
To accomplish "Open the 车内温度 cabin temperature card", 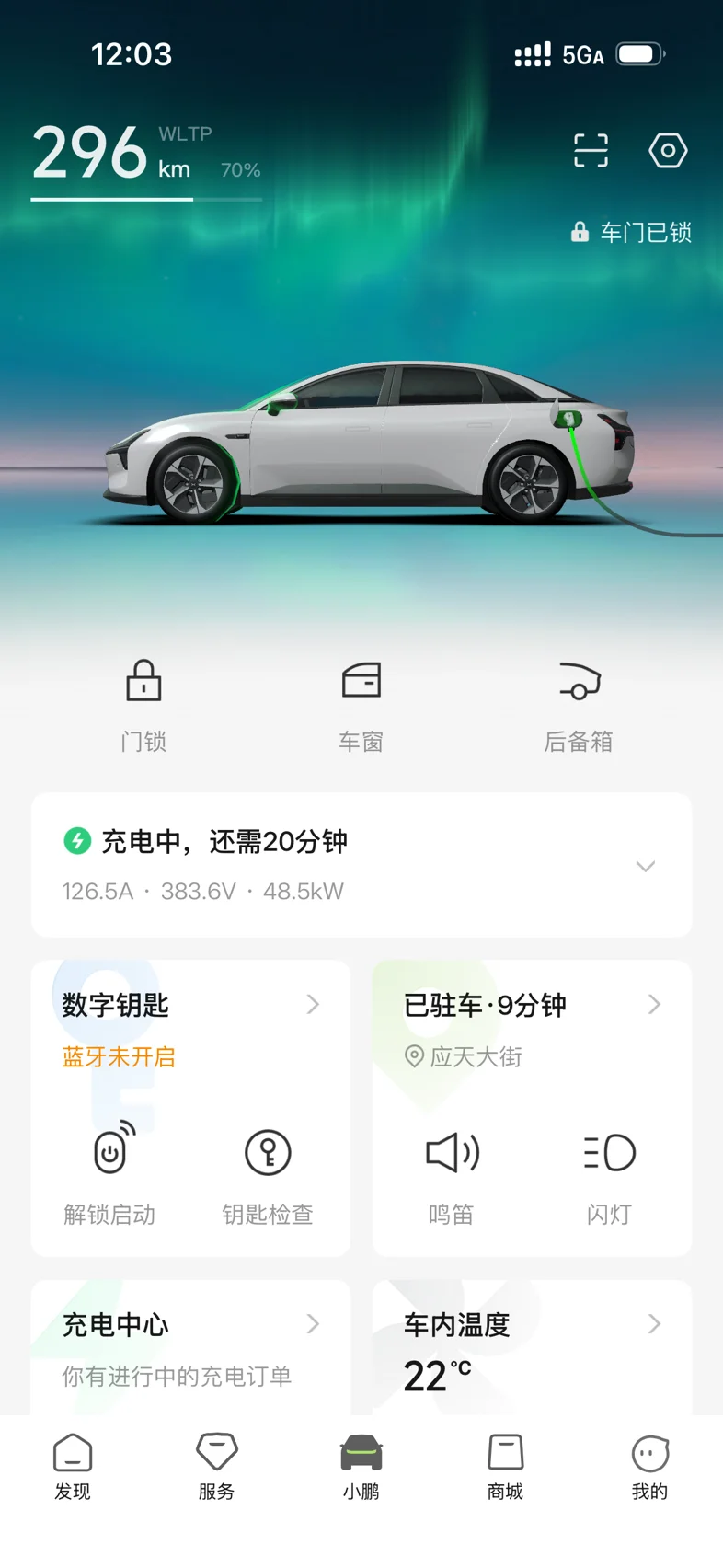I will [x=532, y=1347].
